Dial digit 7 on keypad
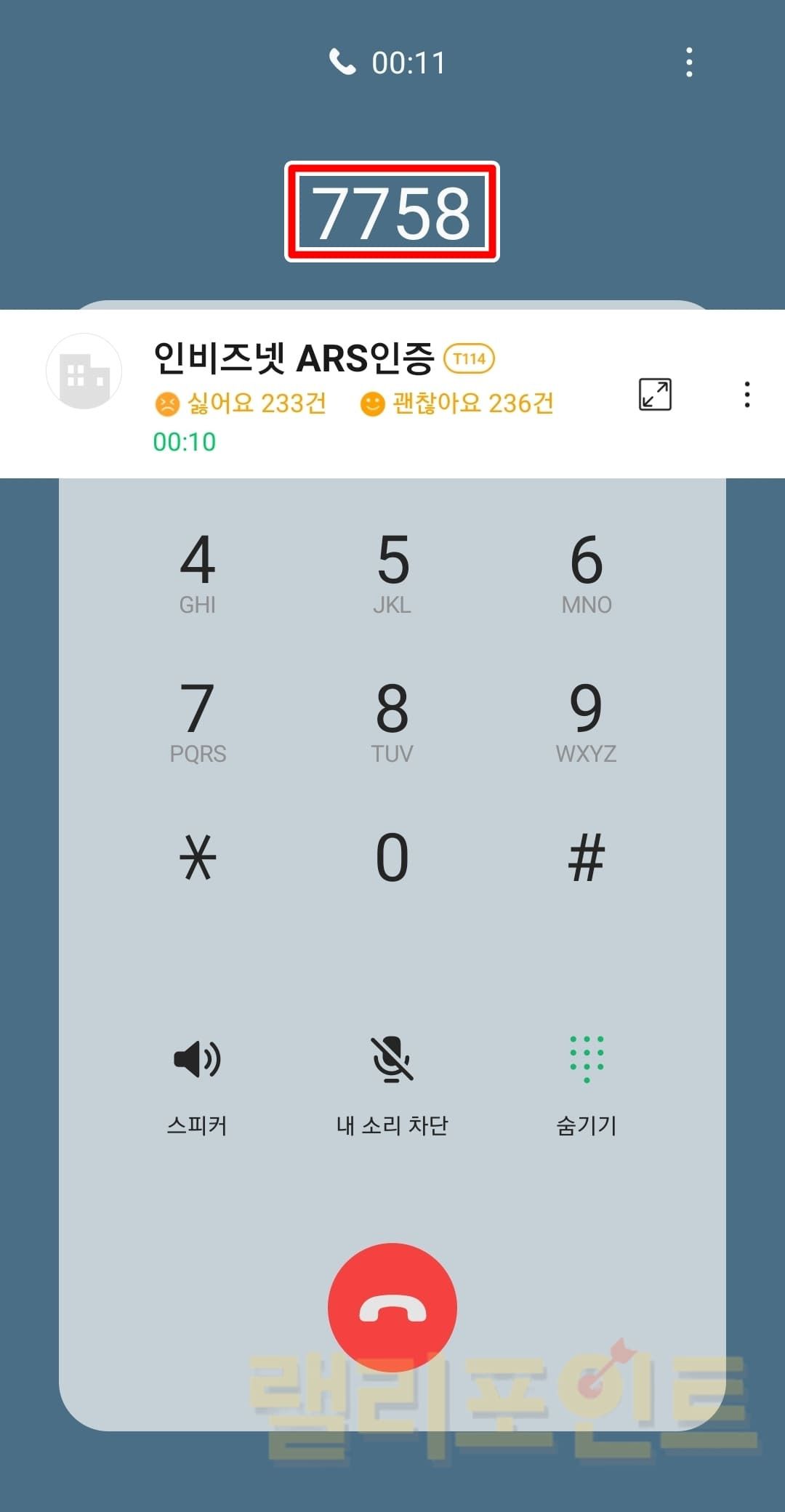The image size is (785, 1512). pos(198,721)
